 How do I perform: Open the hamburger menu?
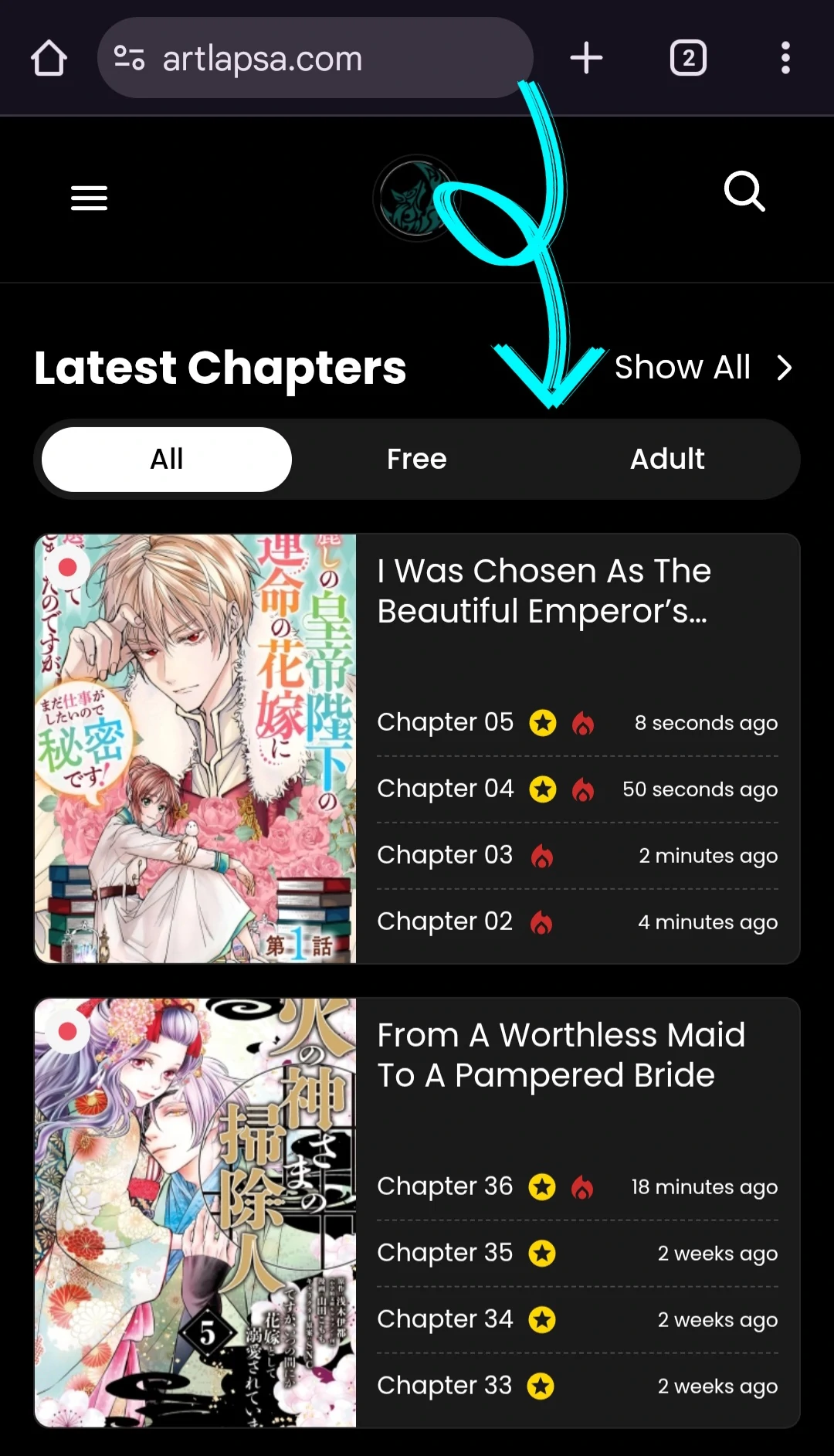pos(89,199)
